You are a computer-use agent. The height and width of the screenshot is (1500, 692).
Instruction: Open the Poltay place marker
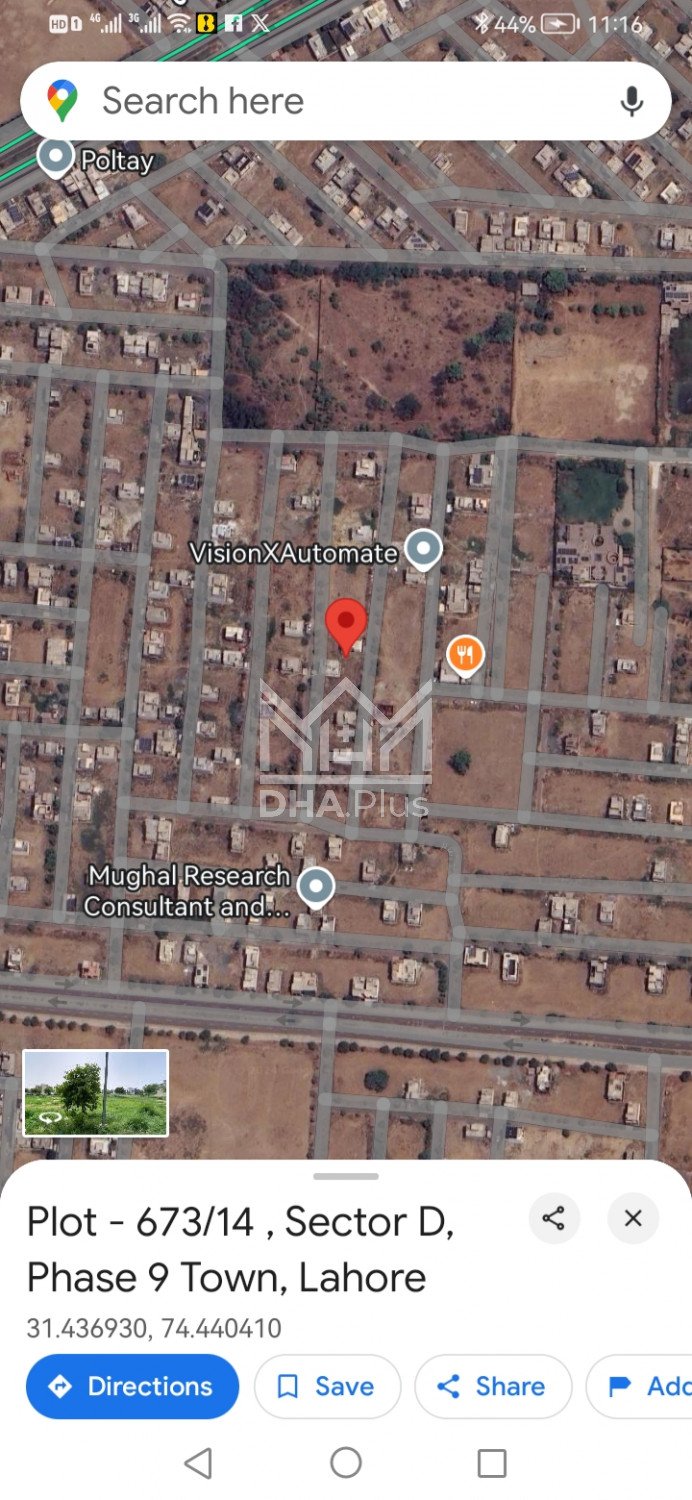tap(56, 157)
